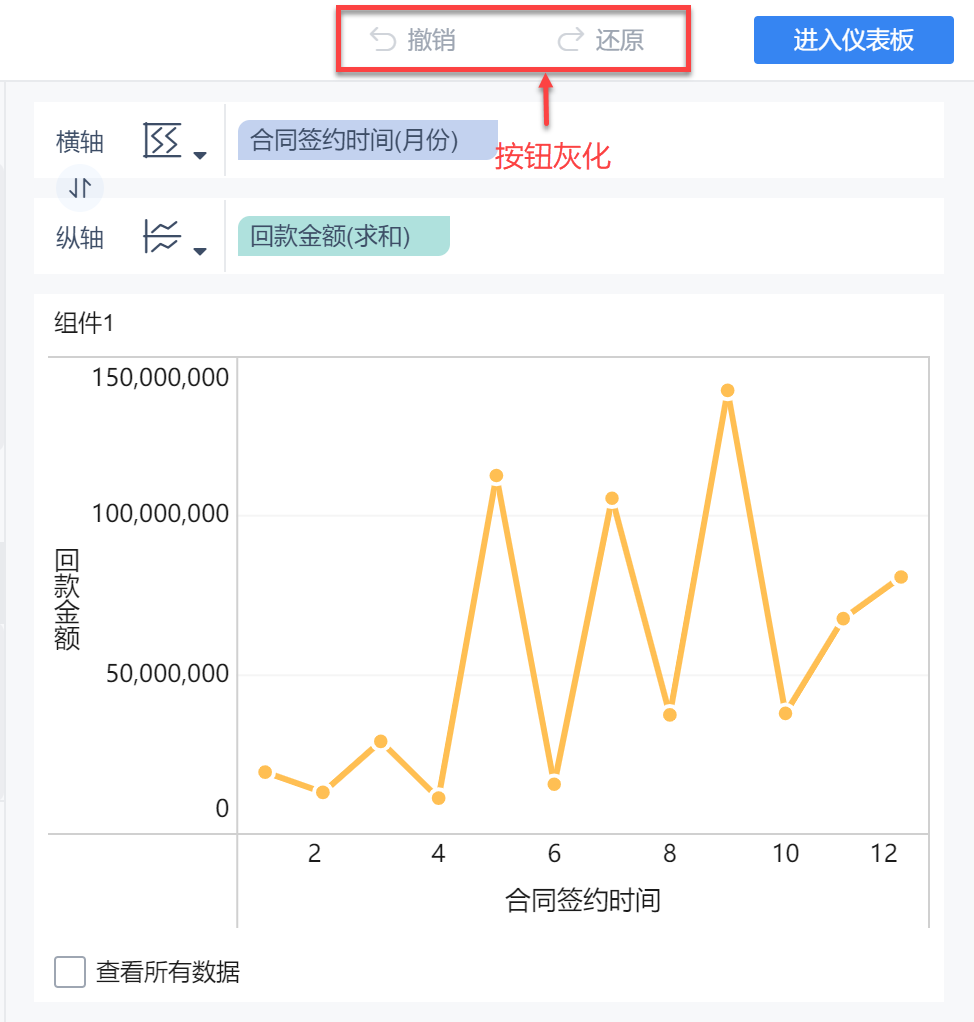Viewport: 974px width, 1022px height.
Task: Open the 横轴 chart type dropdown
Action: coord(175,141)
